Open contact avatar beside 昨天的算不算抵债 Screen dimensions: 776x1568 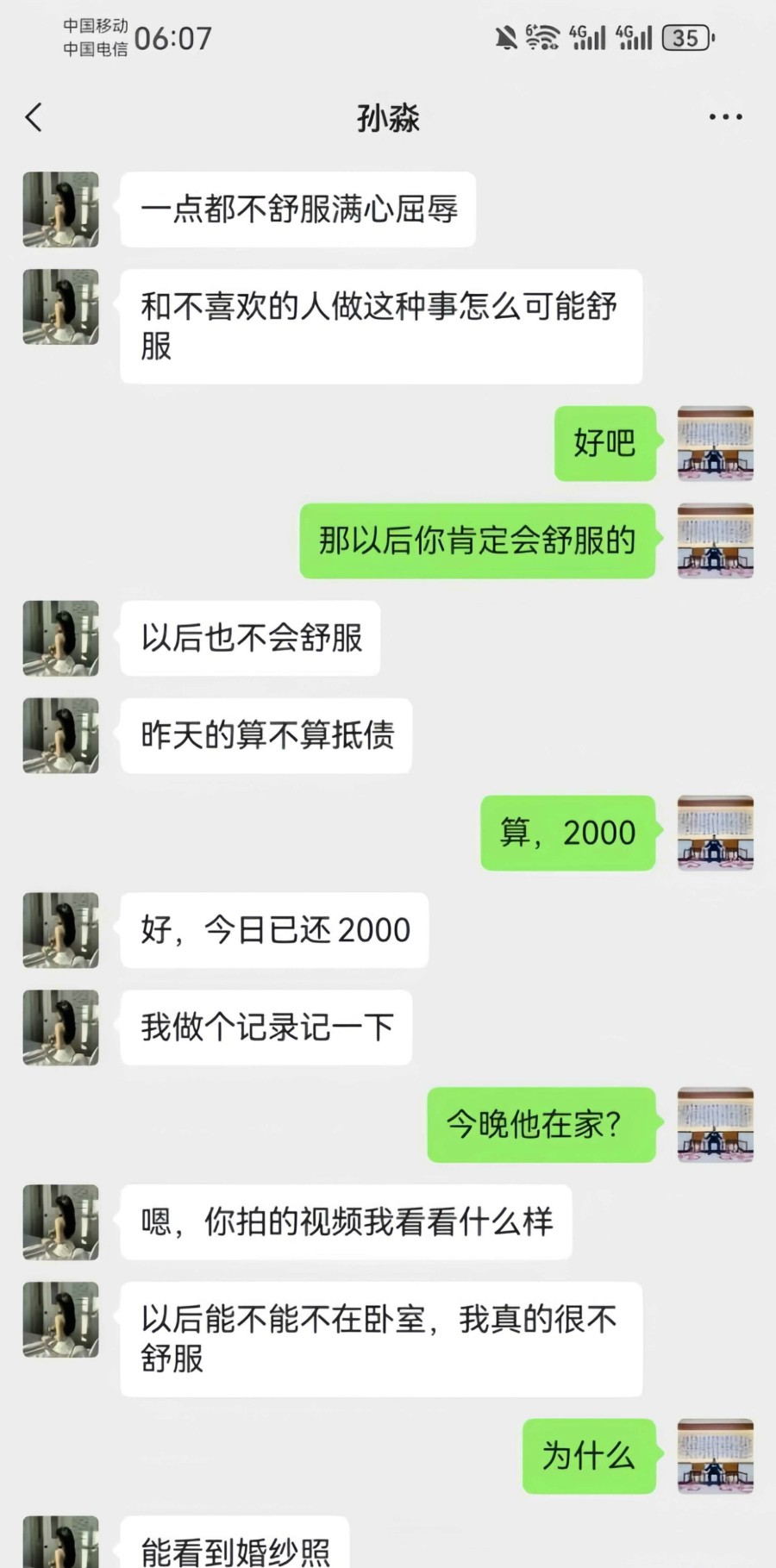pos(60,735)
